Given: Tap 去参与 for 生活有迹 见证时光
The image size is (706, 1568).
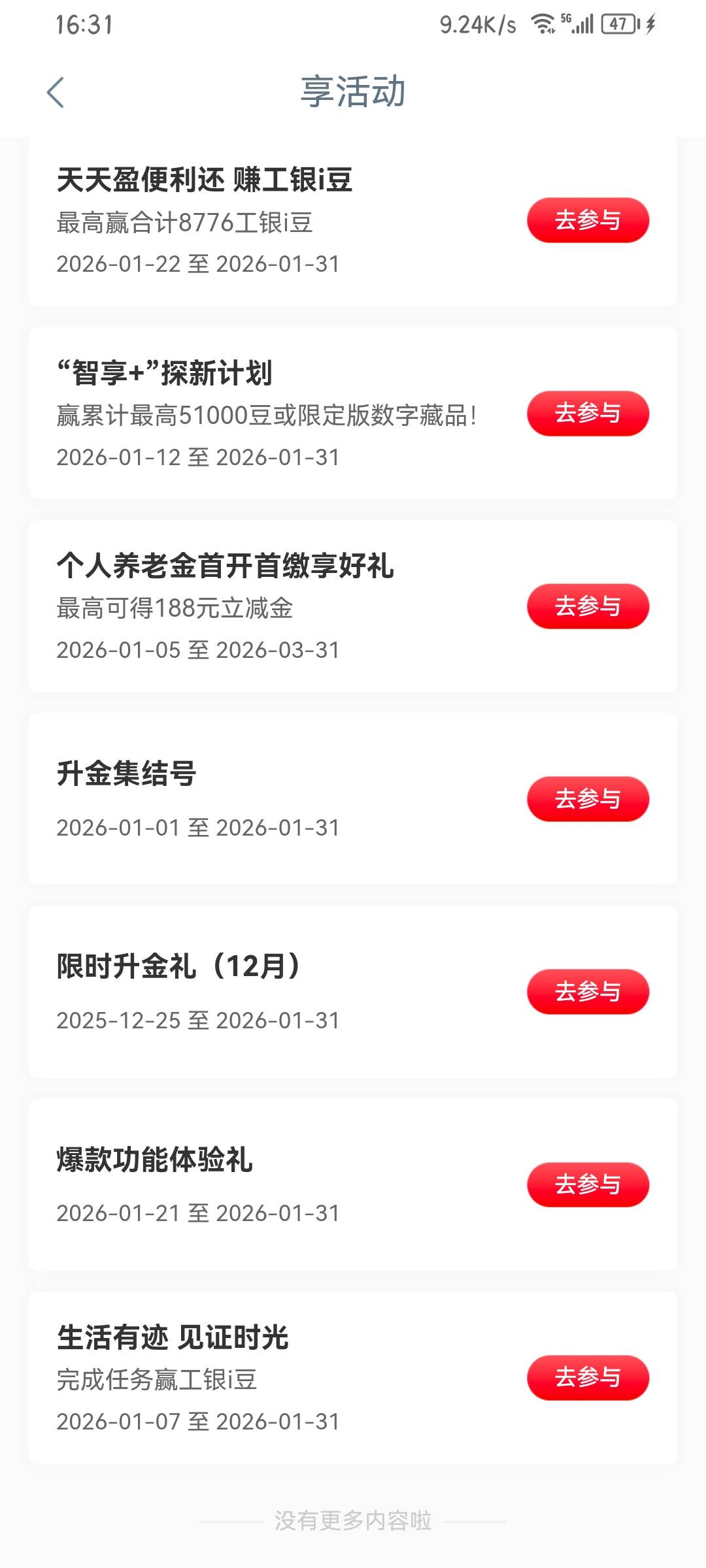Looking at the screenshot, I should point(588,1378).
